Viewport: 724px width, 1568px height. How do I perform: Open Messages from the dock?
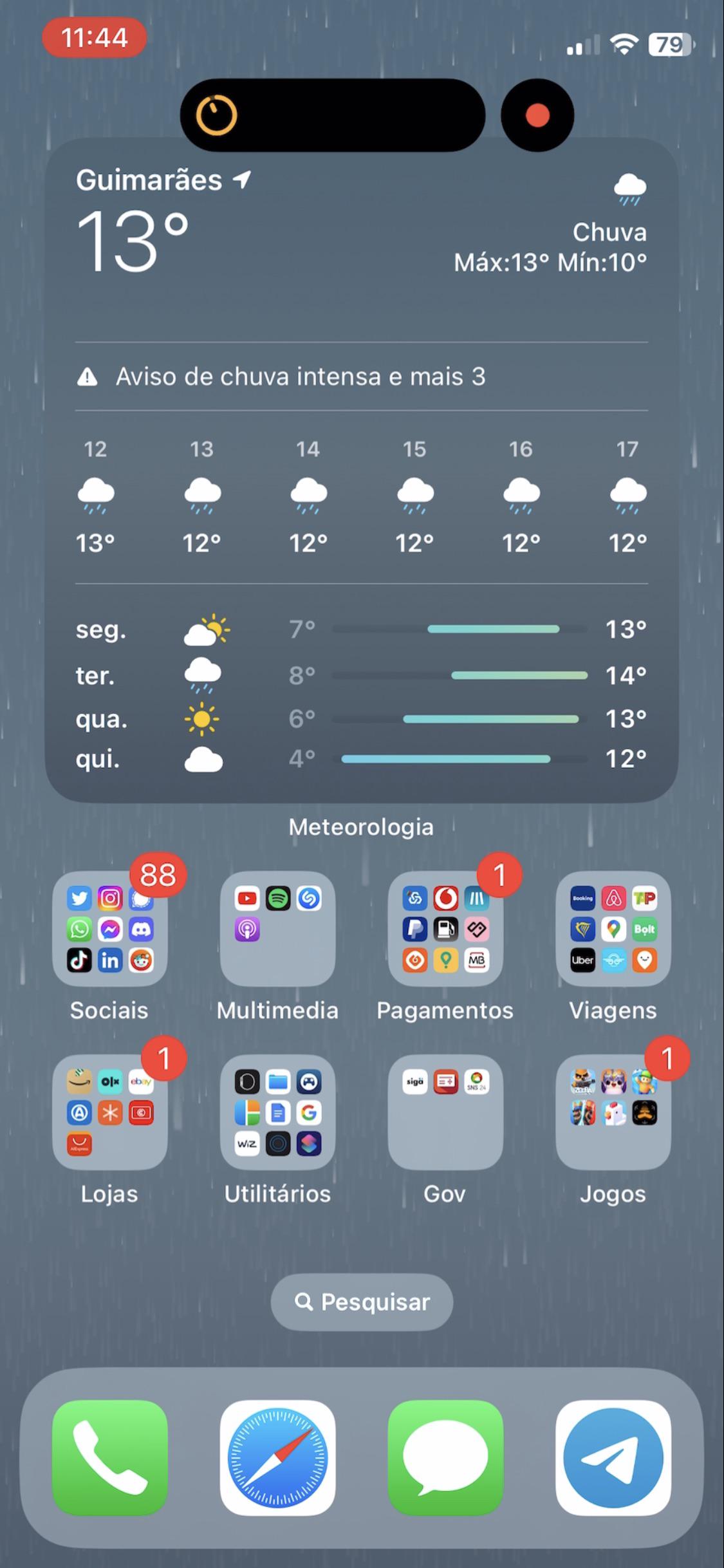pos(445,1457)
